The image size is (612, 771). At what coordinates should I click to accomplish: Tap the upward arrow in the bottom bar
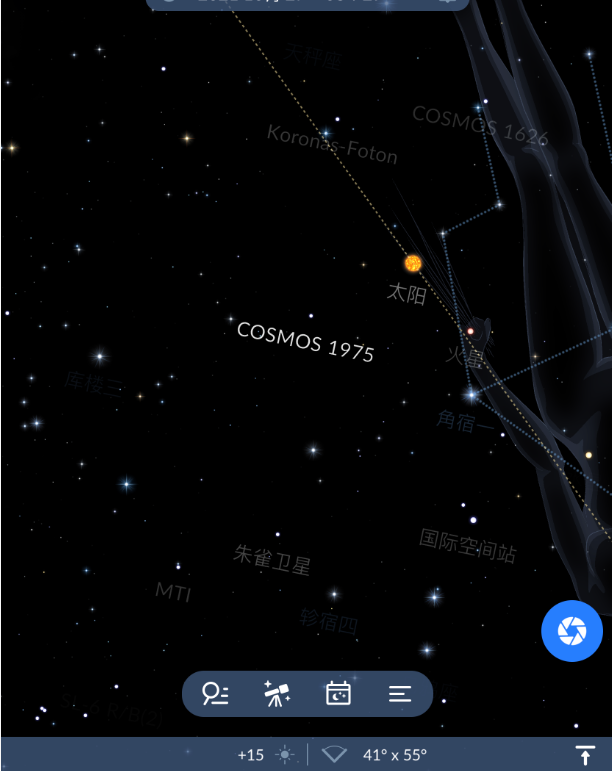pyautogui.click(x=586, y=755)
